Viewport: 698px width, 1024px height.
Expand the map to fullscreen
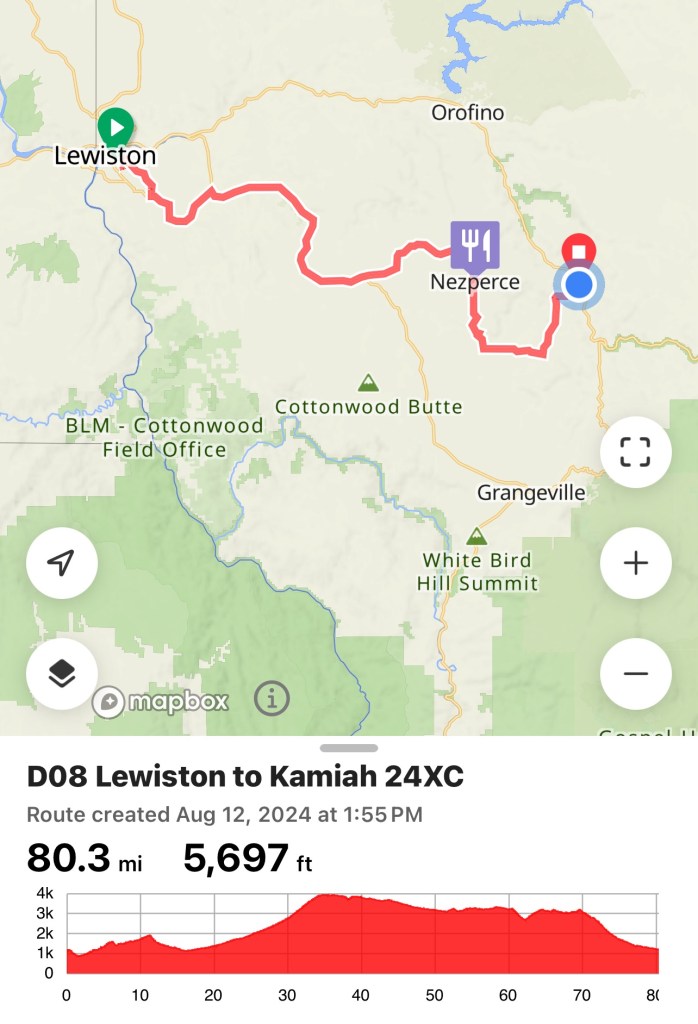click(635, 452)
